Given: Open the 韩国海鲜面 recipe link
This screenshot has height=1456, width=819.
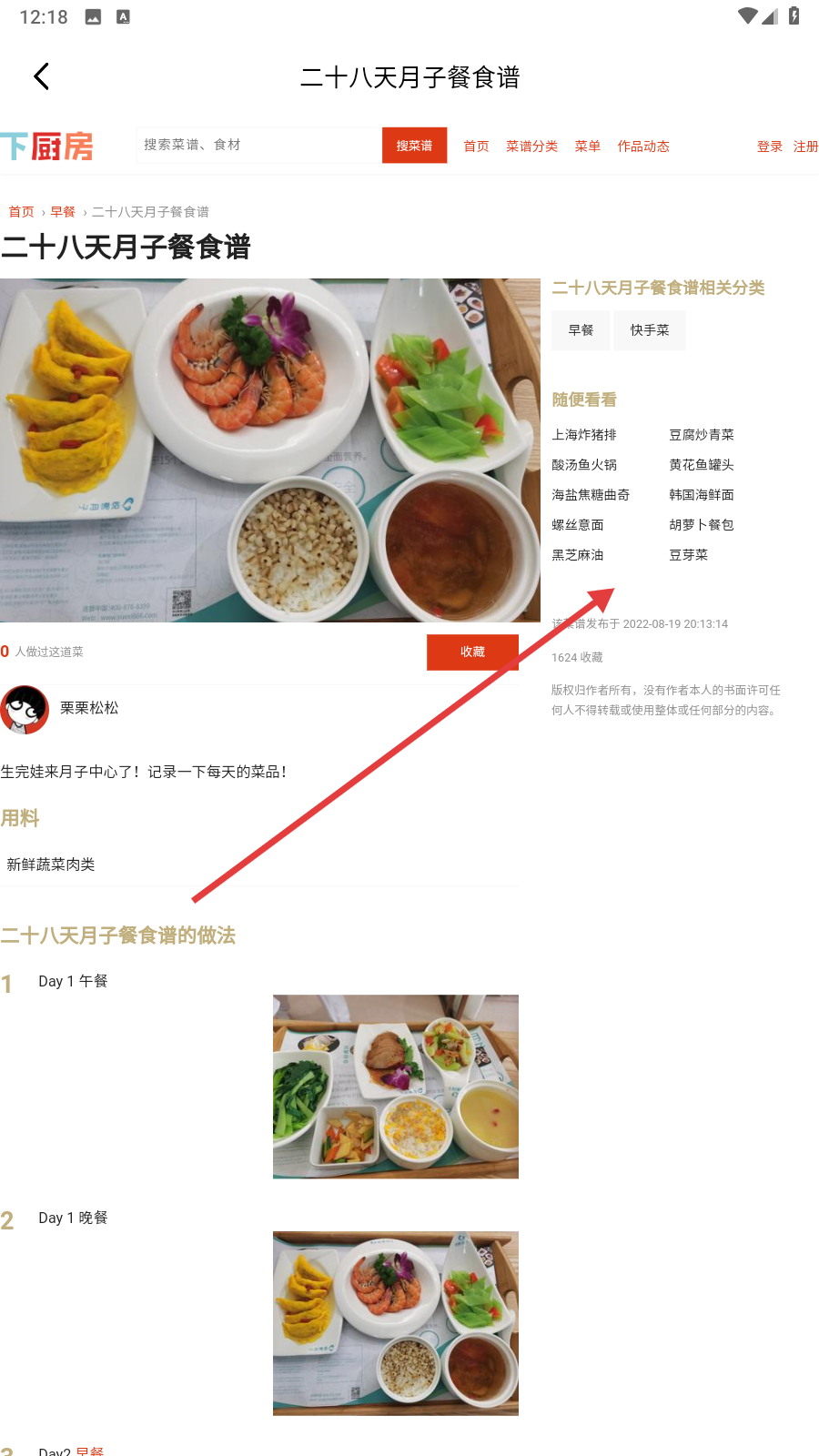Looking at the screenshot, I should coord(702,495).
